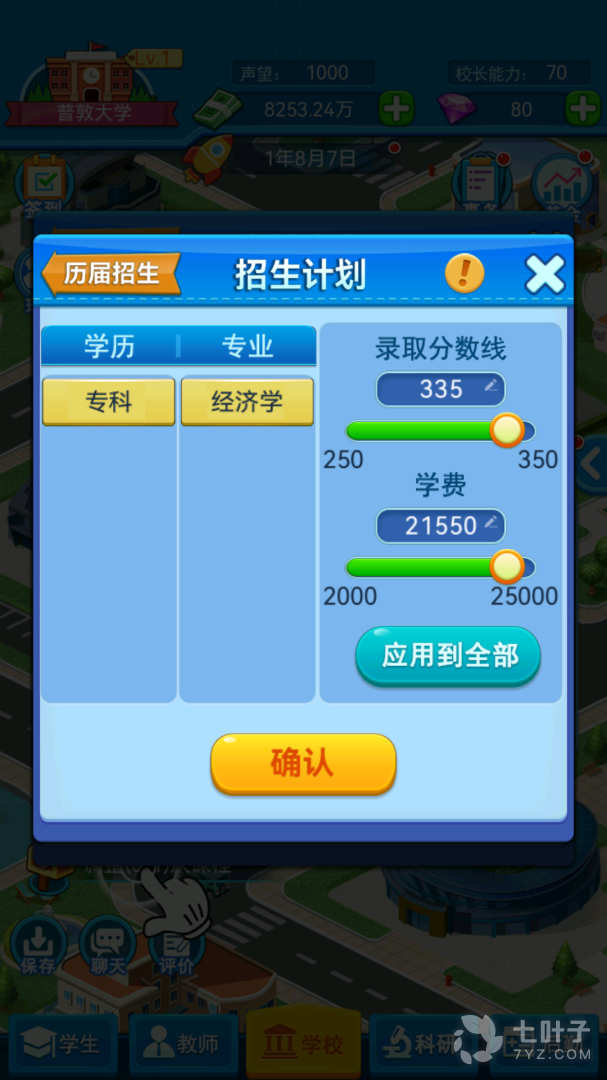Screen dimensions: 607x1080
Task: Select the 专科 education level
Action: point(109,401)
